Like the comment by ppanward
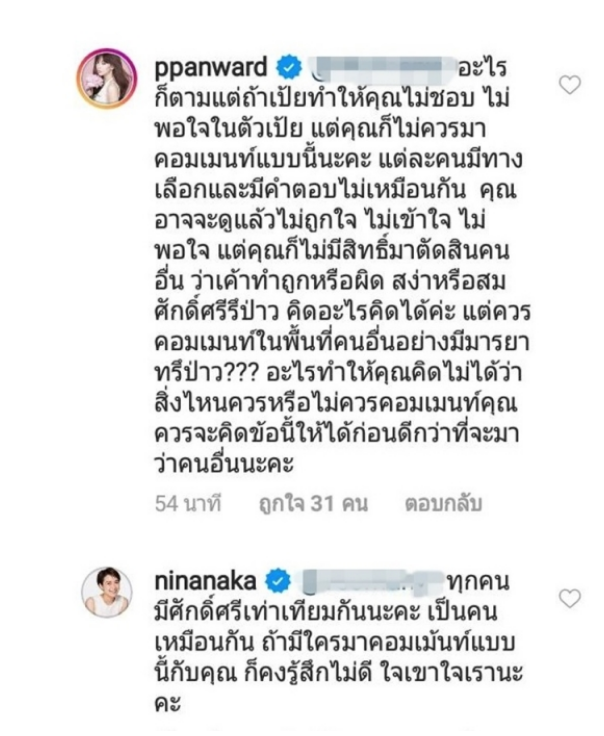The image size is (604, 736). click(570, 87)
